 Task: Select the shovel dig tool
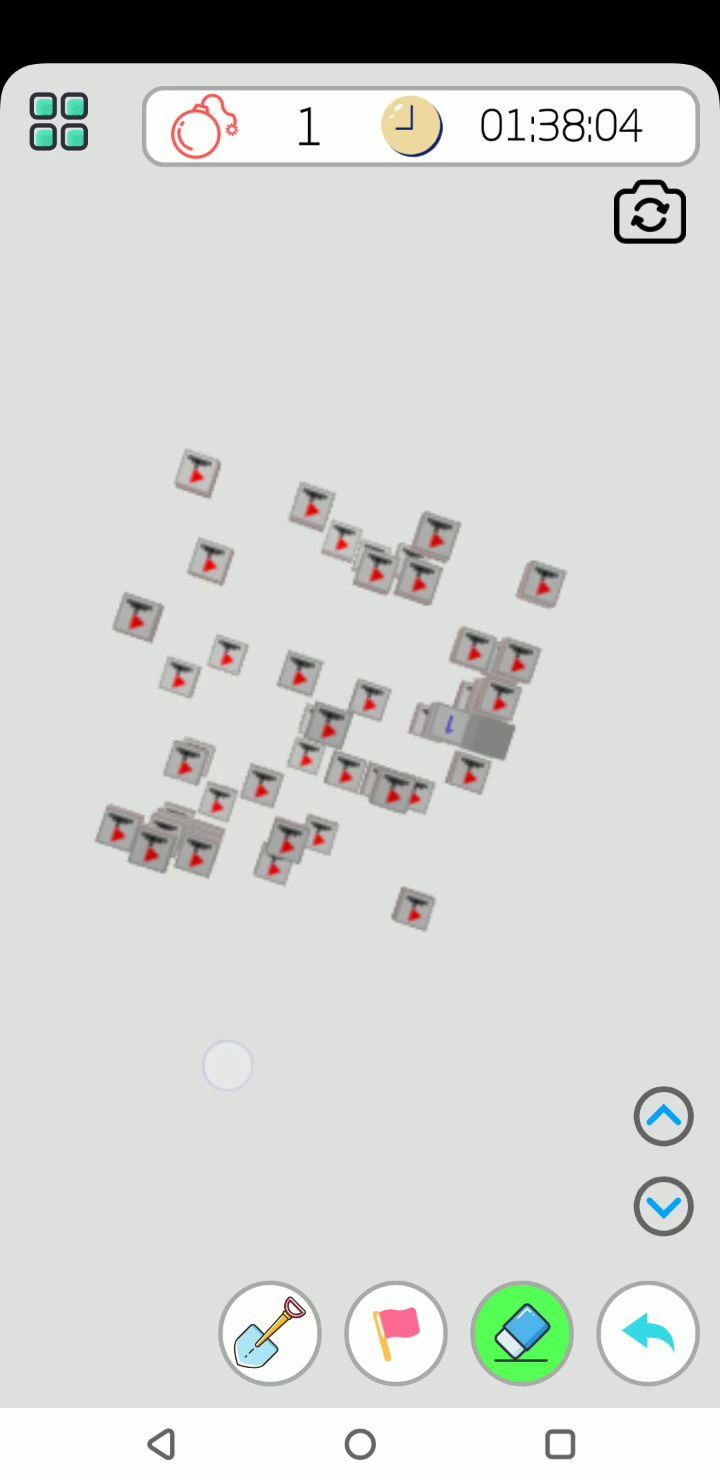270,1333
